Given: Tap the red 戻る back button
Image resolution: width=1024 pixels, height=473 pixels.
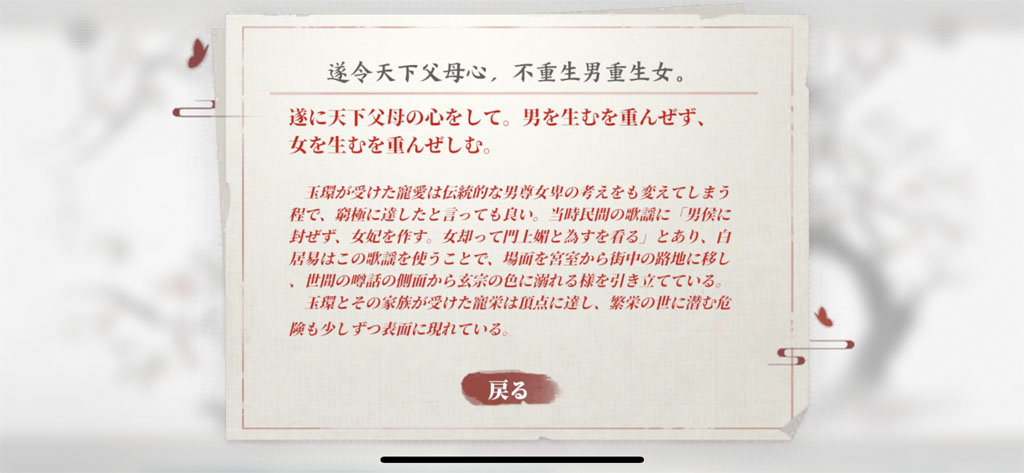Looking at the screenshot, I should [509, 390].
